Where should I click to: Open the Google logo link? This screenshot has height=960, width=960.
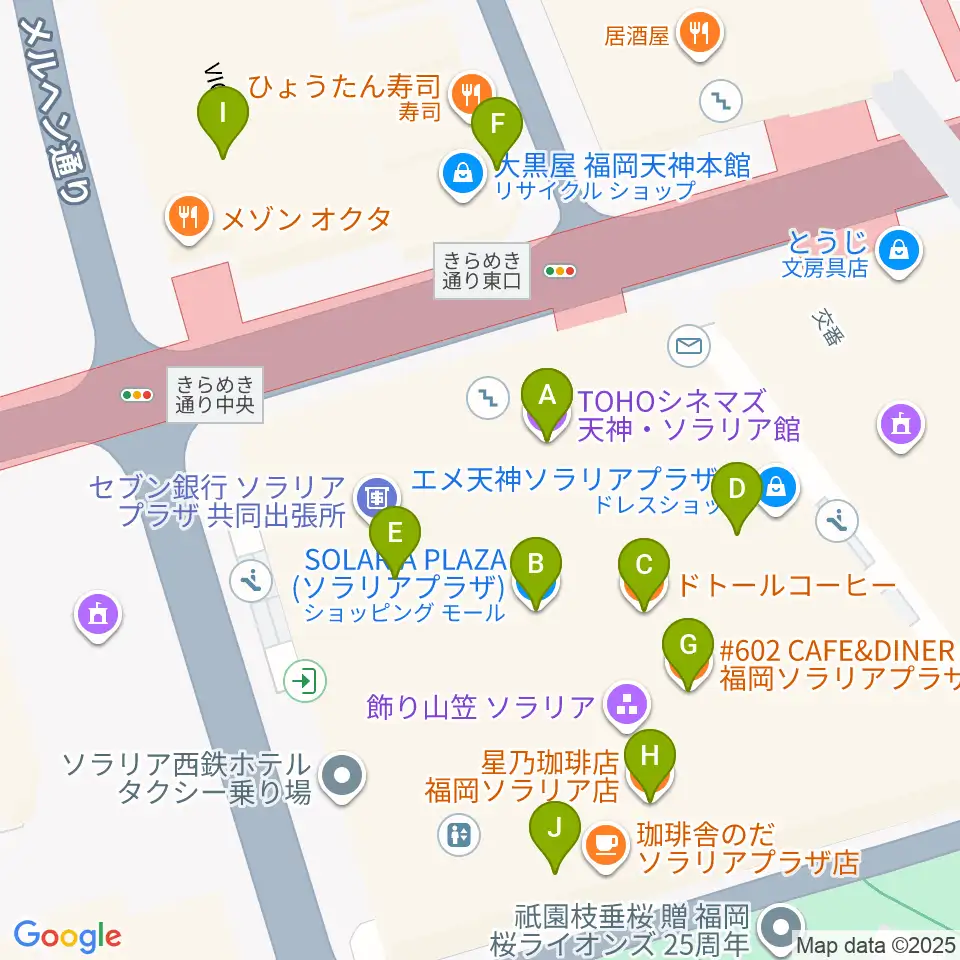pyautogui.click(x=67, y=937)
